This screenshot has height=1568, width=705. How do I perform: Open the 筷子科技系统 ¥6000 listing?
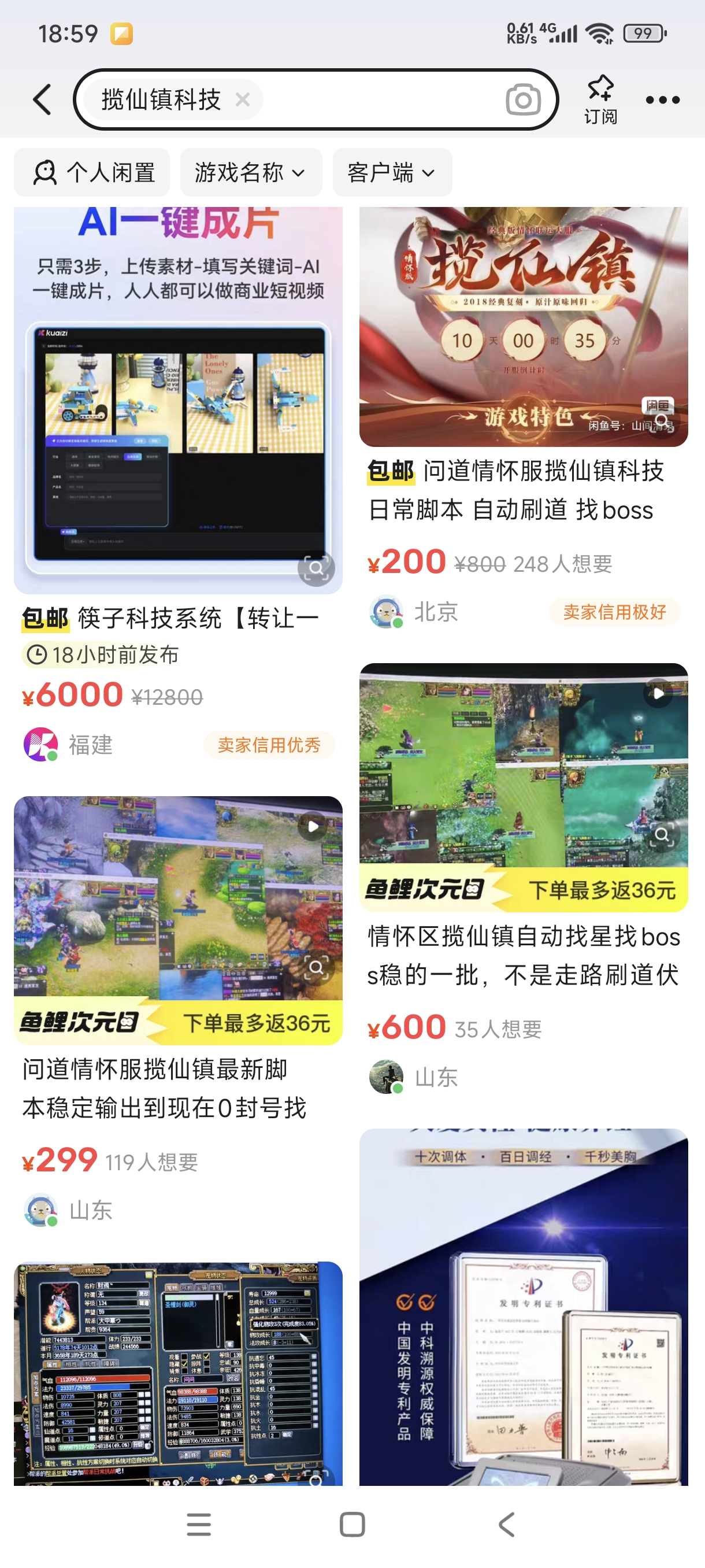click(x=177, y=619)
